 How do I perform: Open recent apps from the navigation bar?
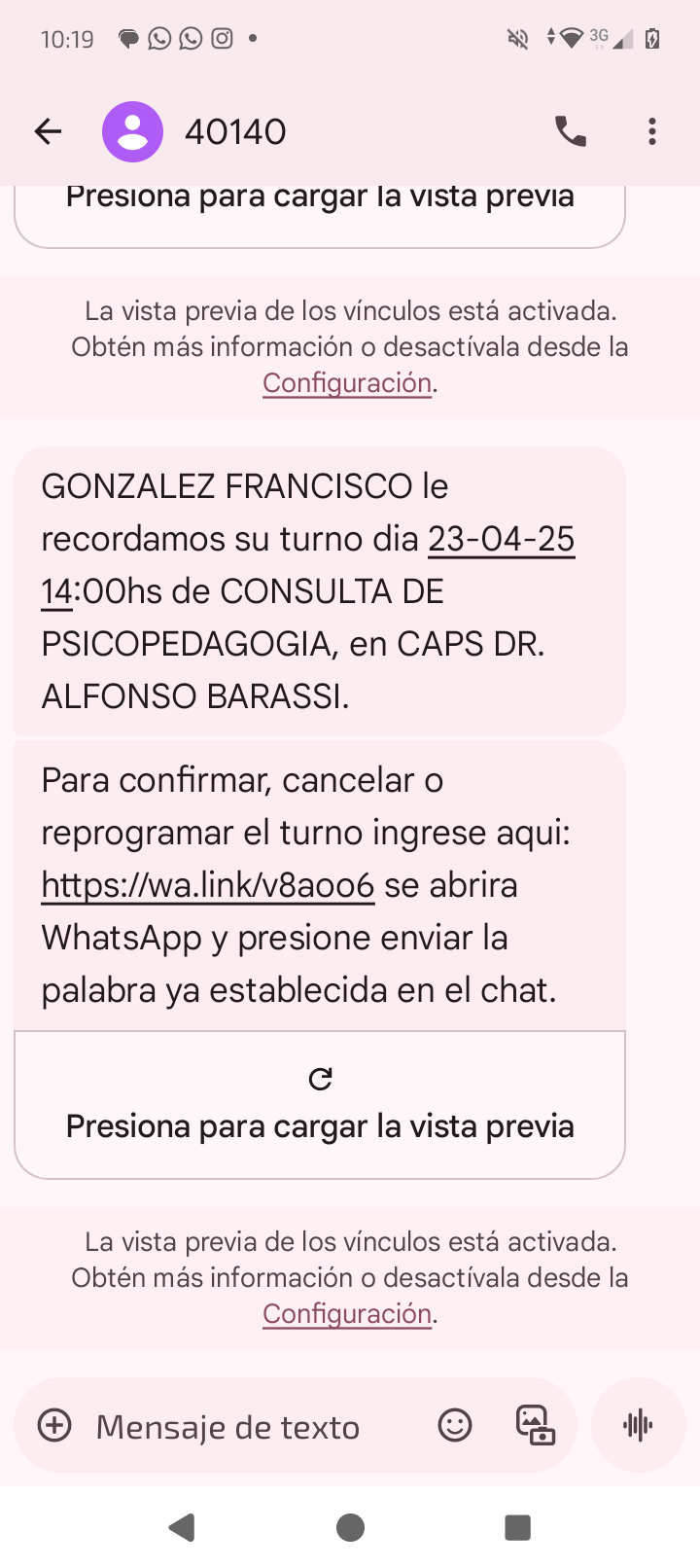tap(518, 1528)
